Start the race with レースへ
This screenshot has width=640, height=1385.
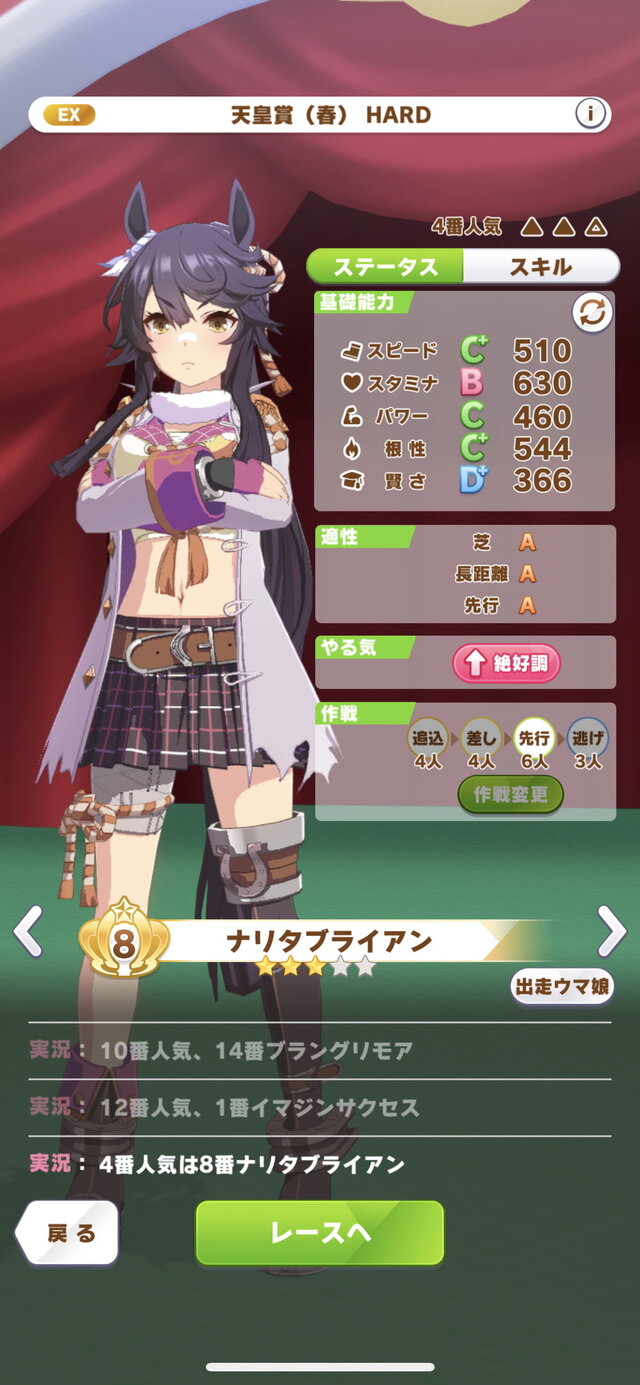319,1233
